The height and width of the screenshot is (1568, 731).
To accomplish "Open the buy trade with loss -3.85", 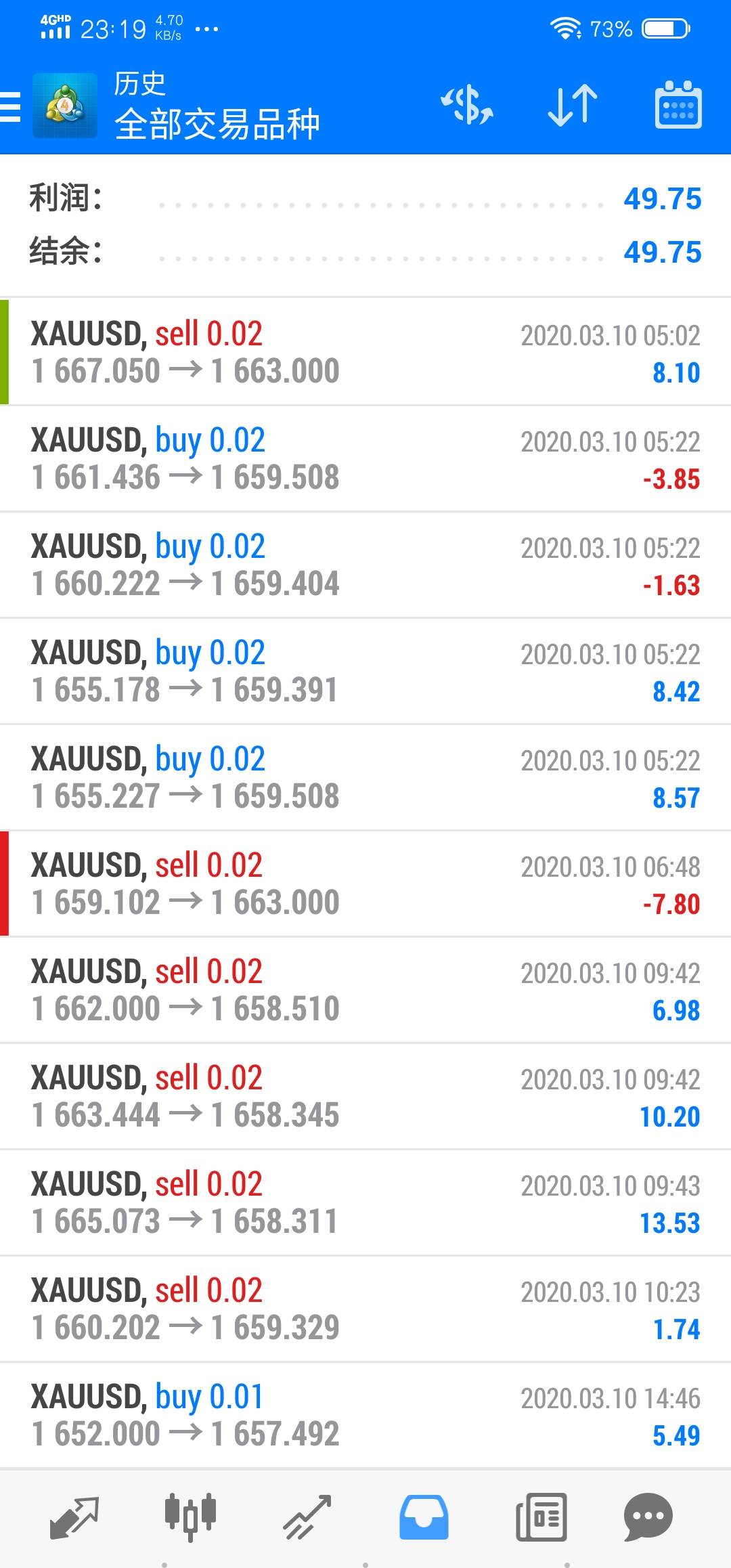I will coord(365,458).
